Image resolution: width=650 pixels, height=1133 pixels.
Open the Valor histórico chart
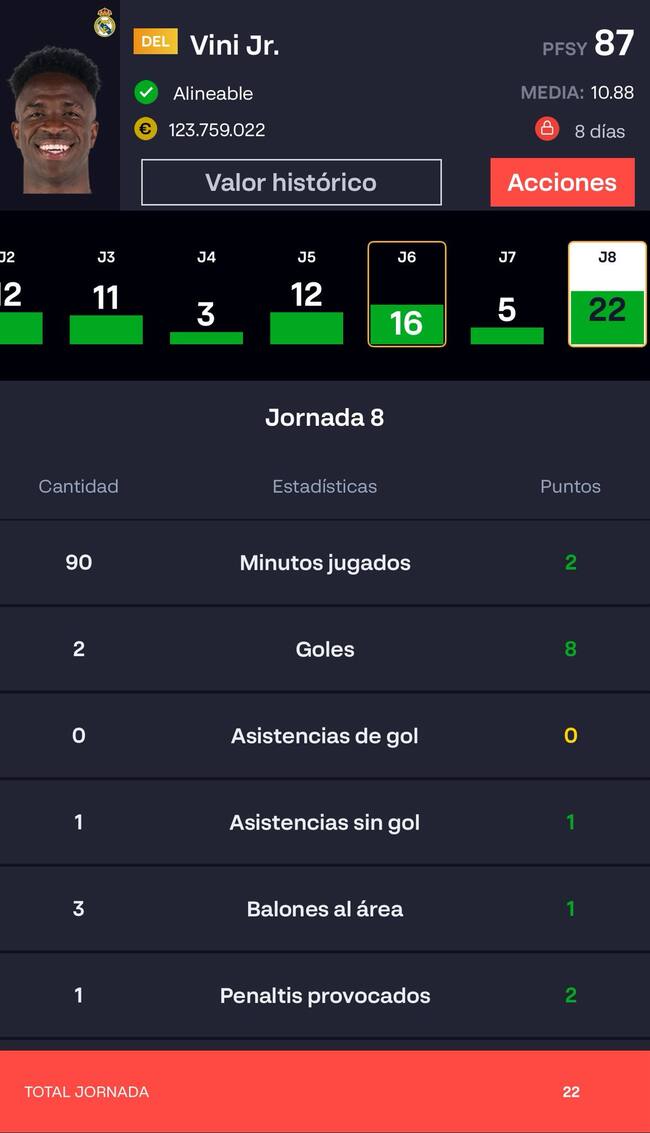click(x=291, y=183)
